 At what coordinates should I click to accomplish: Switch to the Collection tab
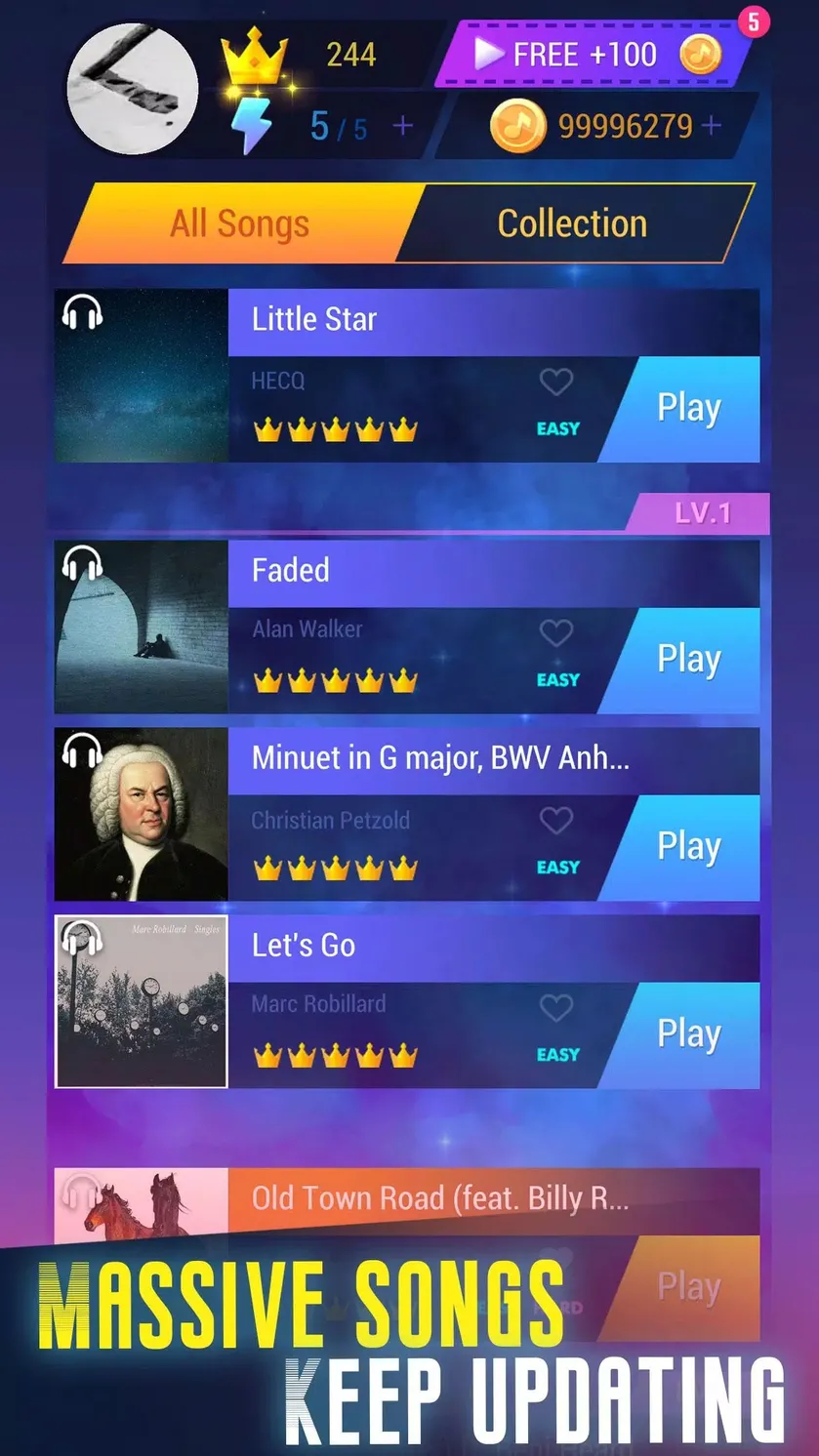(x=574, y=223)
